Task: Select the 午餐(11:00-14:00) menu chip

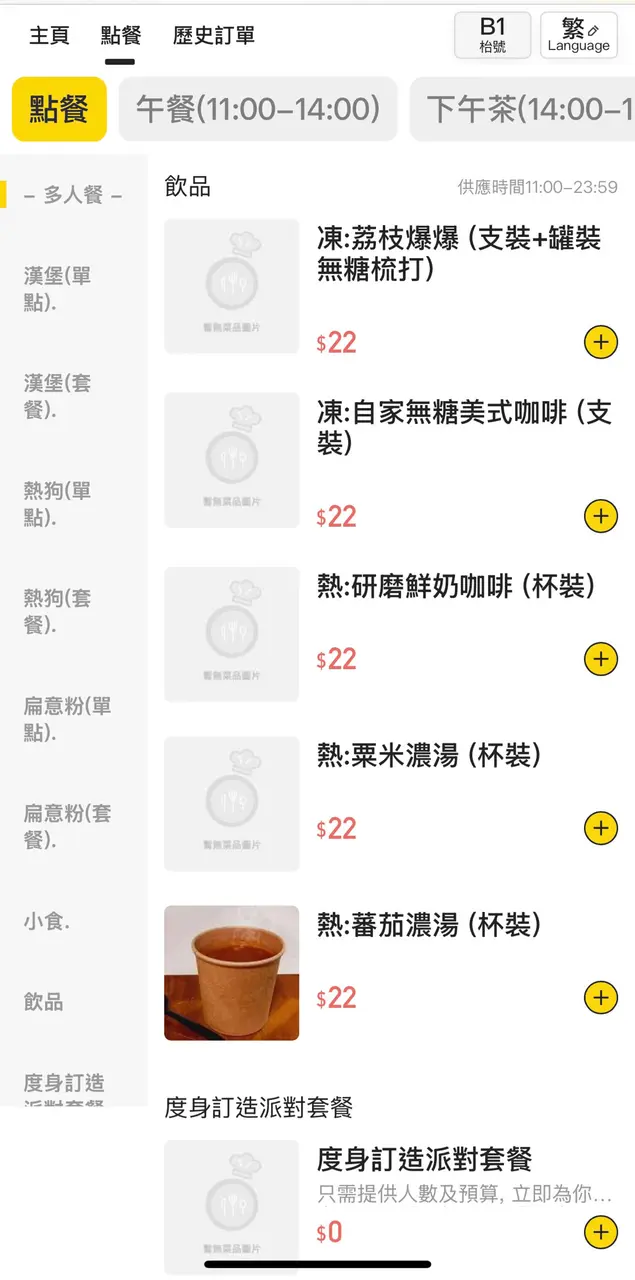Action: pos(258,109)
